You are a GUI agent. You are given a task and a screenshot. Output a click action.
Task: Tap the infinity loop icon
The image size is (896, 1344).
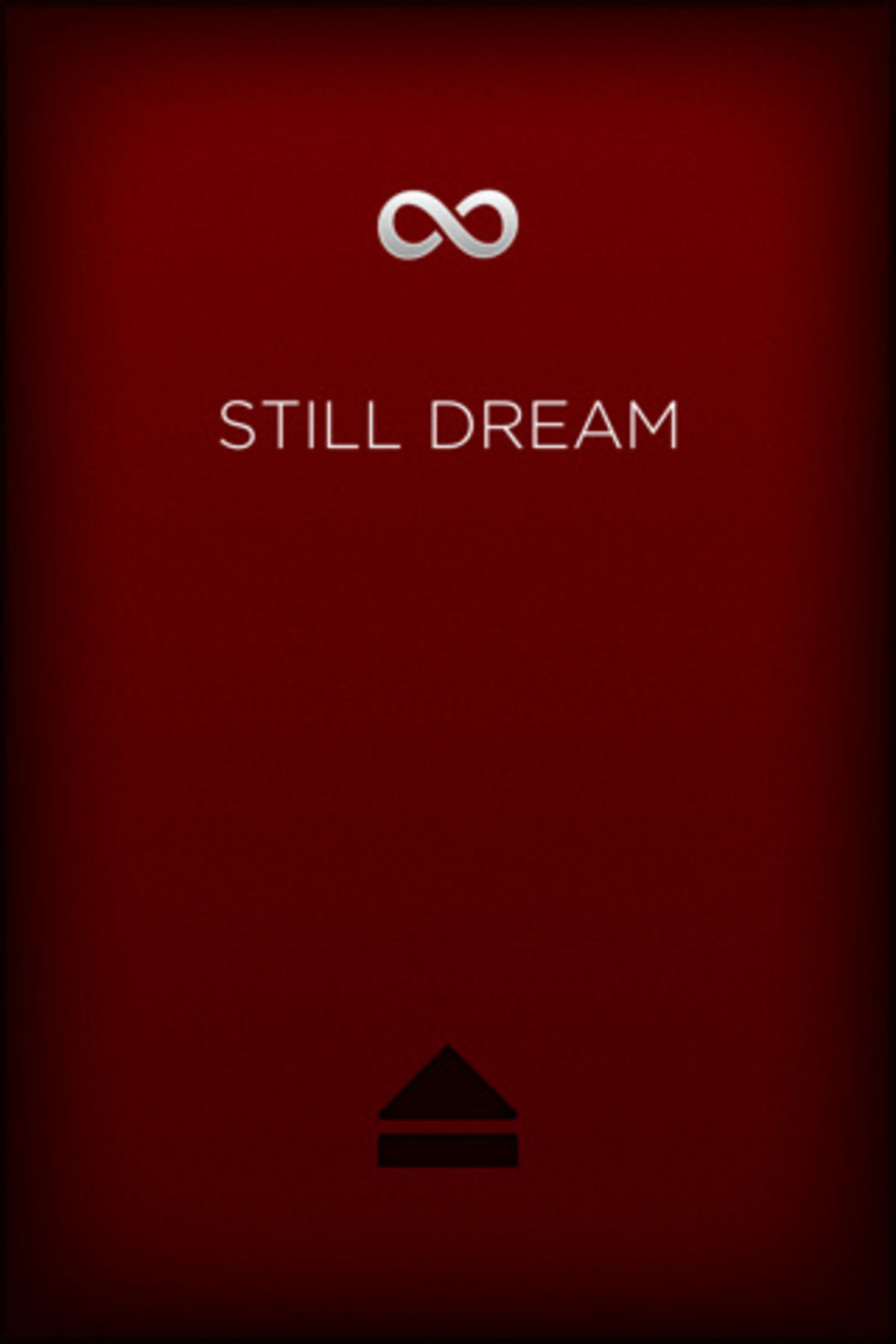pyautogui.click(x=448, y=225)
